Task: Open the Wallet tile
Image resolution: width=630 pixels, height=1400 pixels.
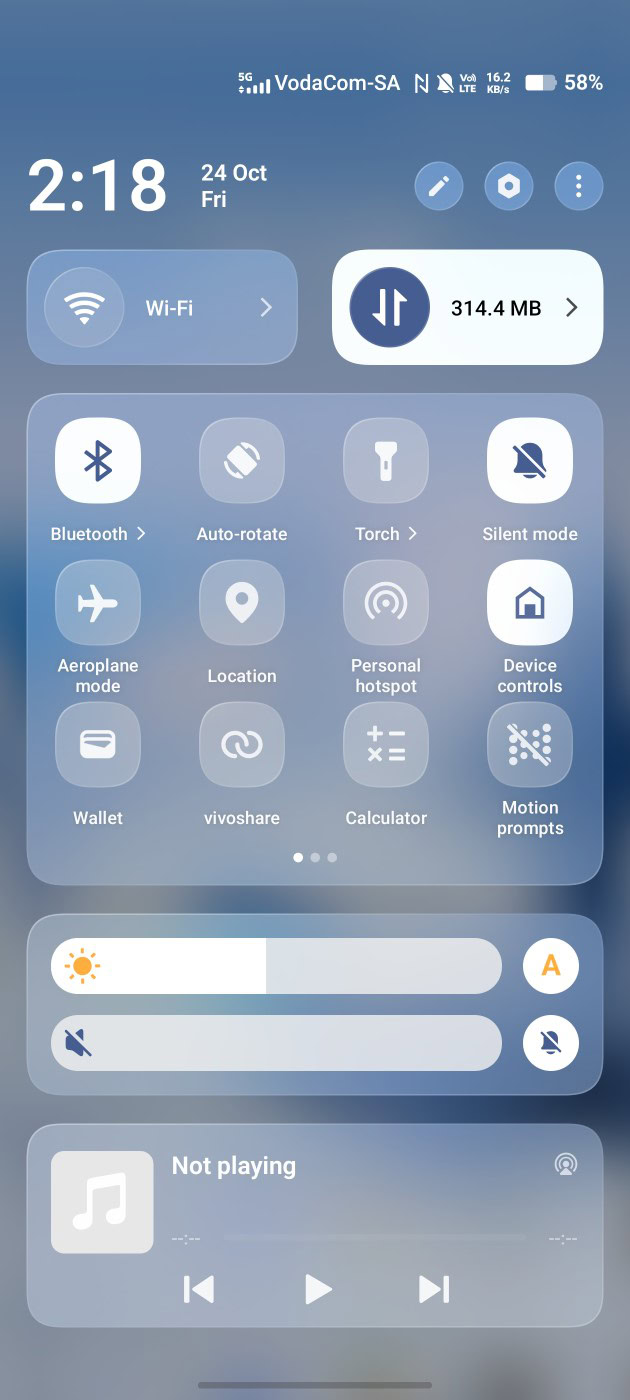Action: coord(98,745)
